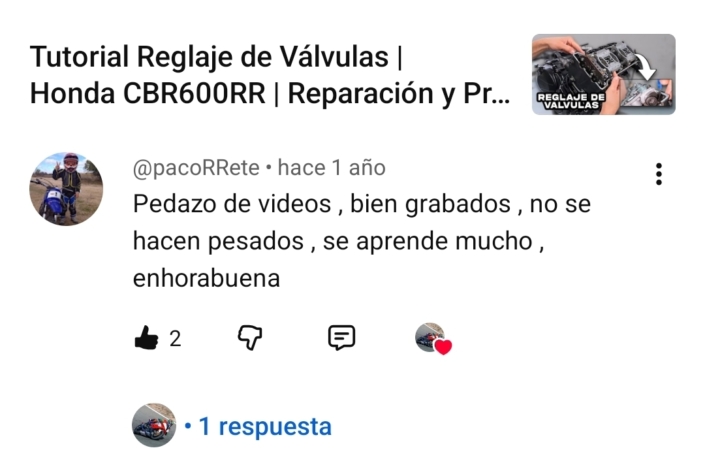Open @pacoRRete's profile picture
This screenshot has height=463, width=705.
pyautogui.click(x=66, y=188)
